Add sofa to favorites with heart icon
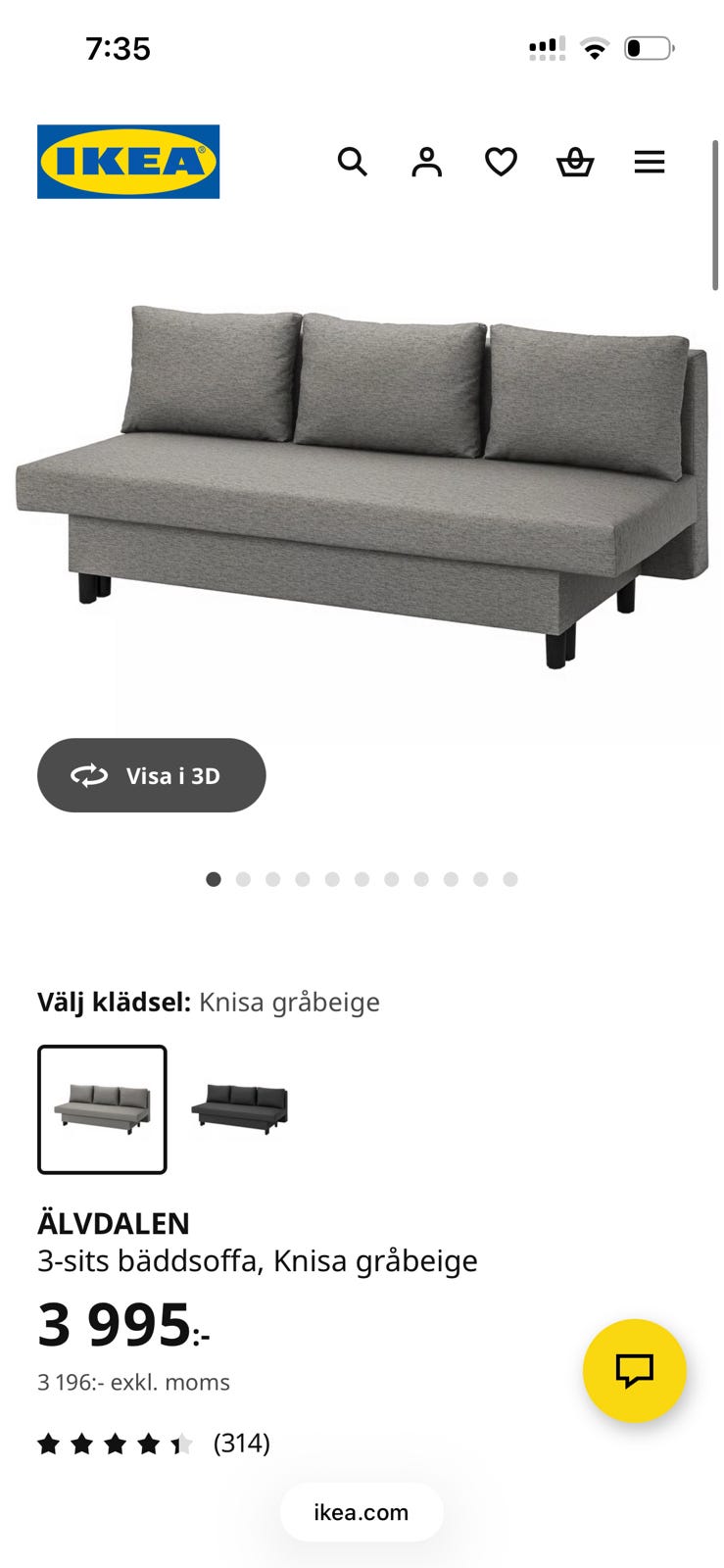Image resolution: width=724 pixels, height=1568 pixels. click(501, 162)
